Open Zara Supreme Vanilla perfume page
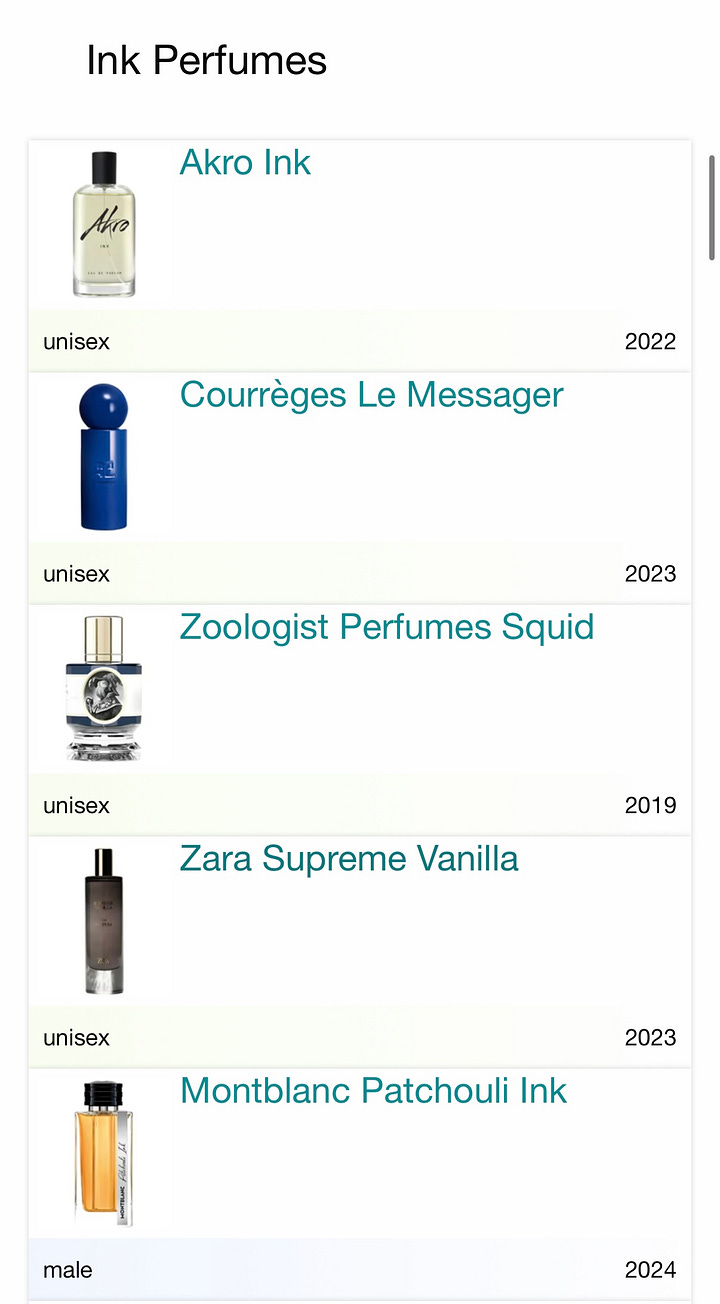This screenshot has height=1304, width=720. [x=349, y=859]
